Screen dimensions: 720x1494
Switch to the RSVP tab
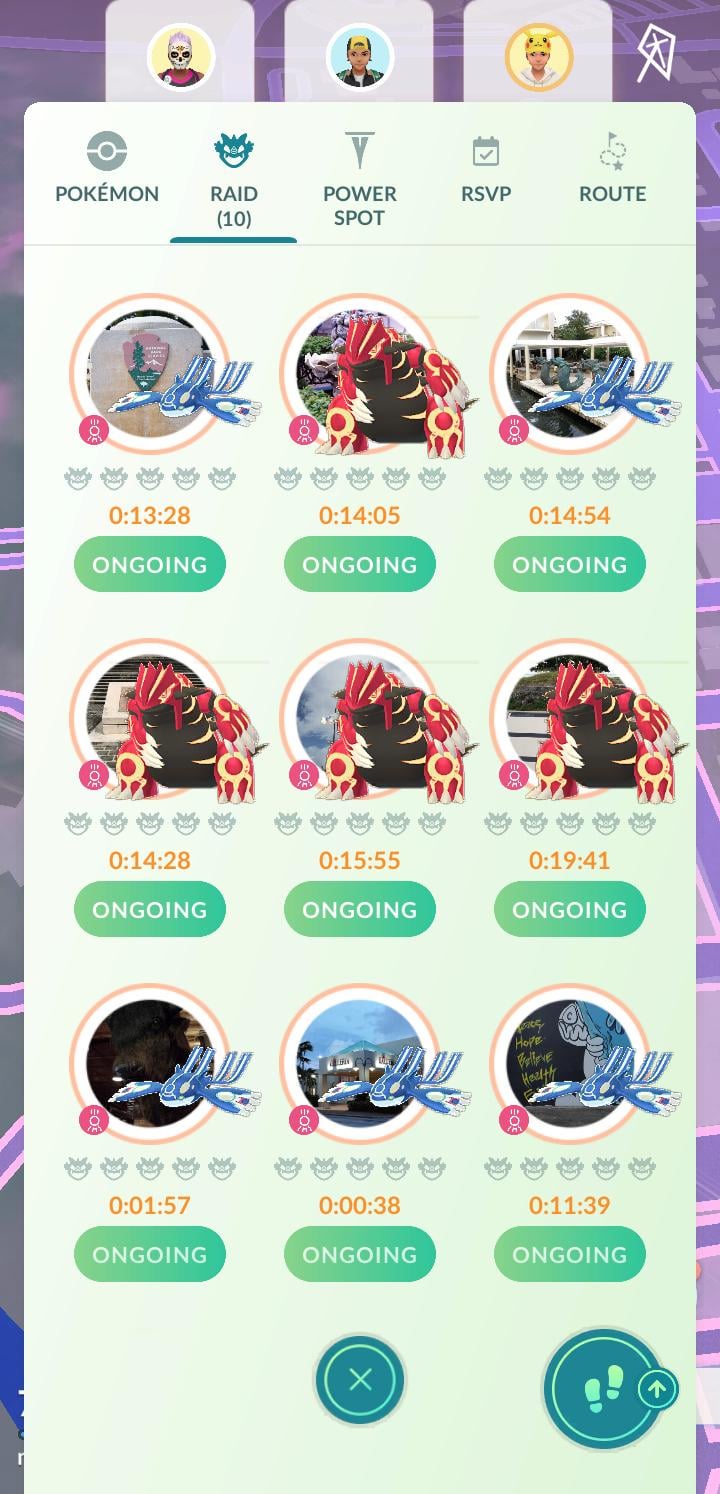(x=485, y=171)
